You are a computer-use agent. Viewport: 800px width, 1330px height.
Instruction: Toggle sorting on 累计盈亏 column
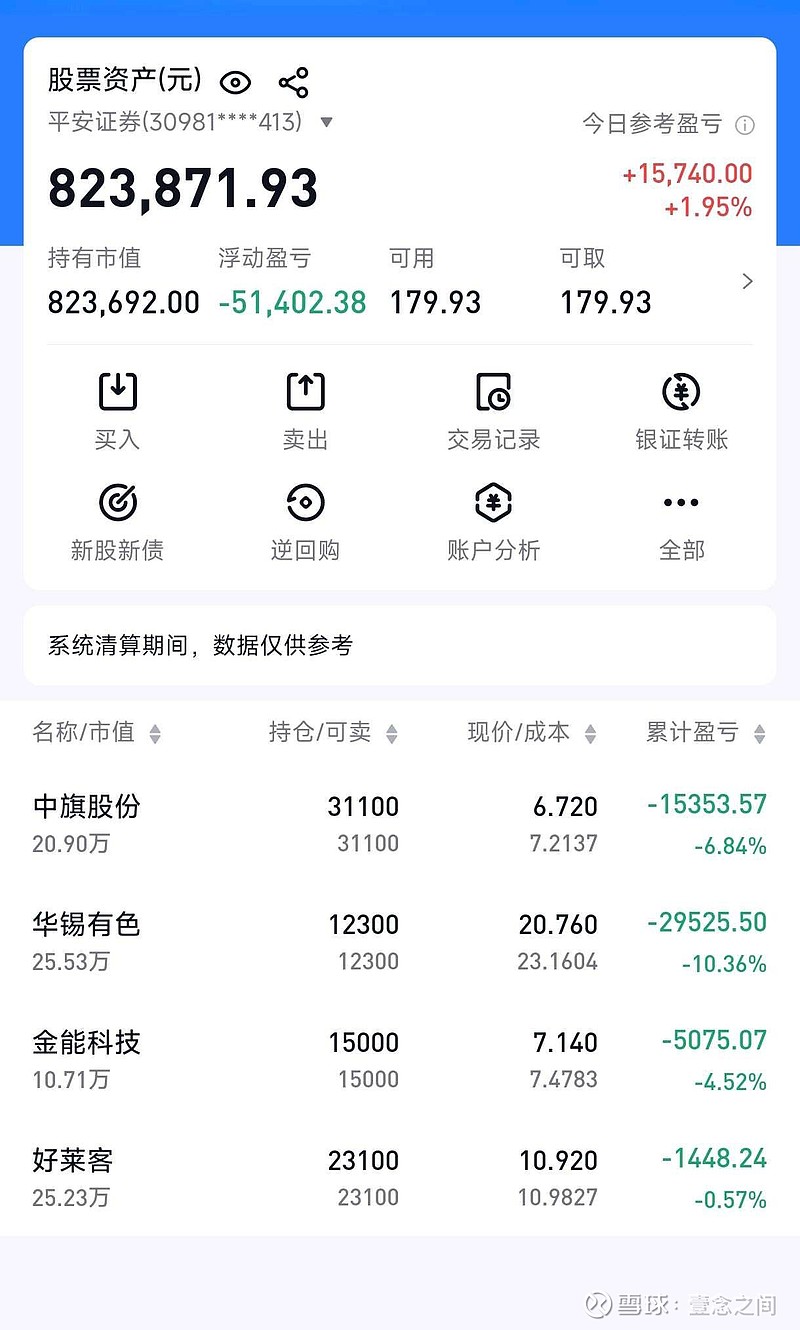tap(758, 733)
